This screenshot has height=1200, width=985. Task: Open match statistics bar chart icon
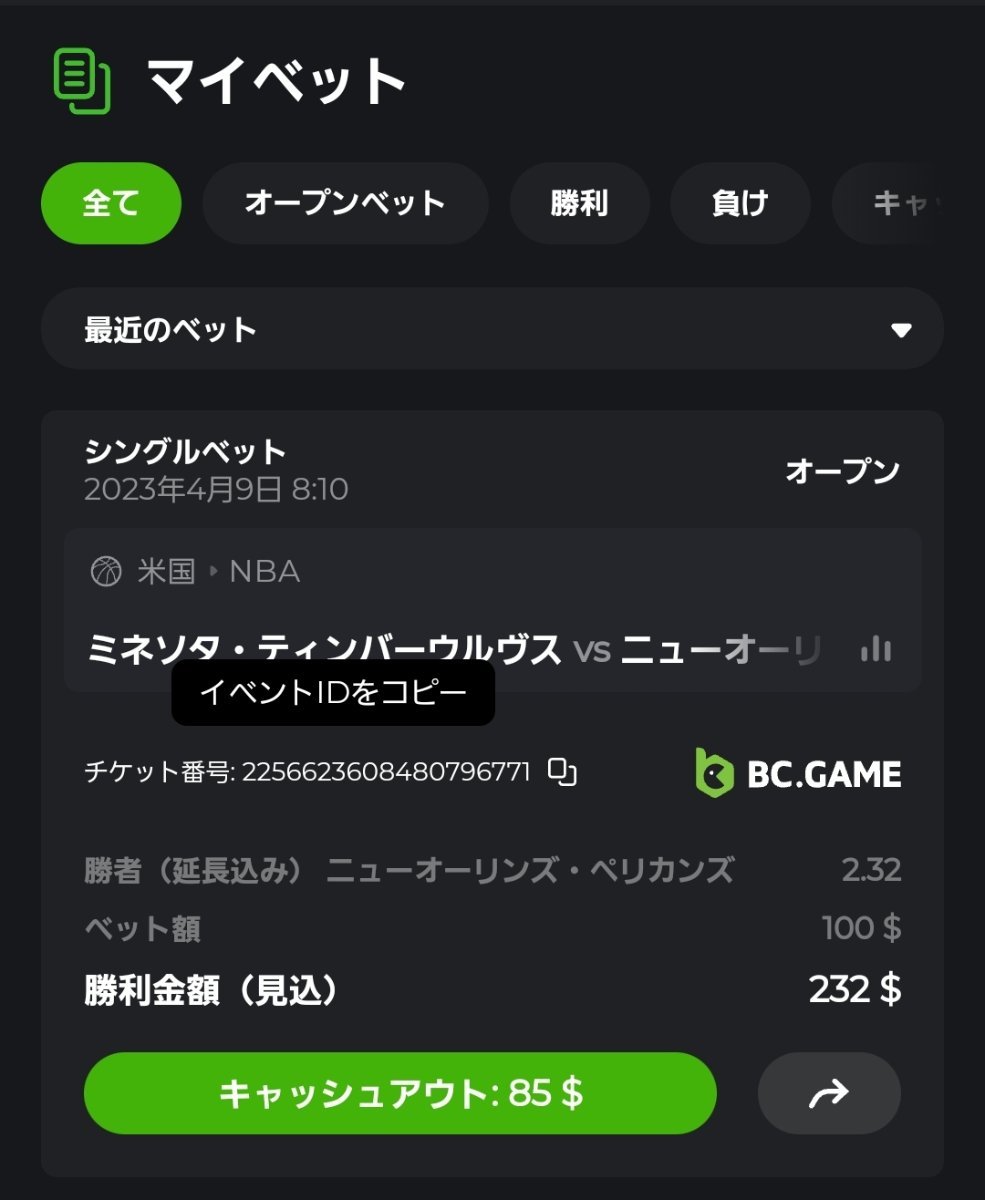click(875, 650)
